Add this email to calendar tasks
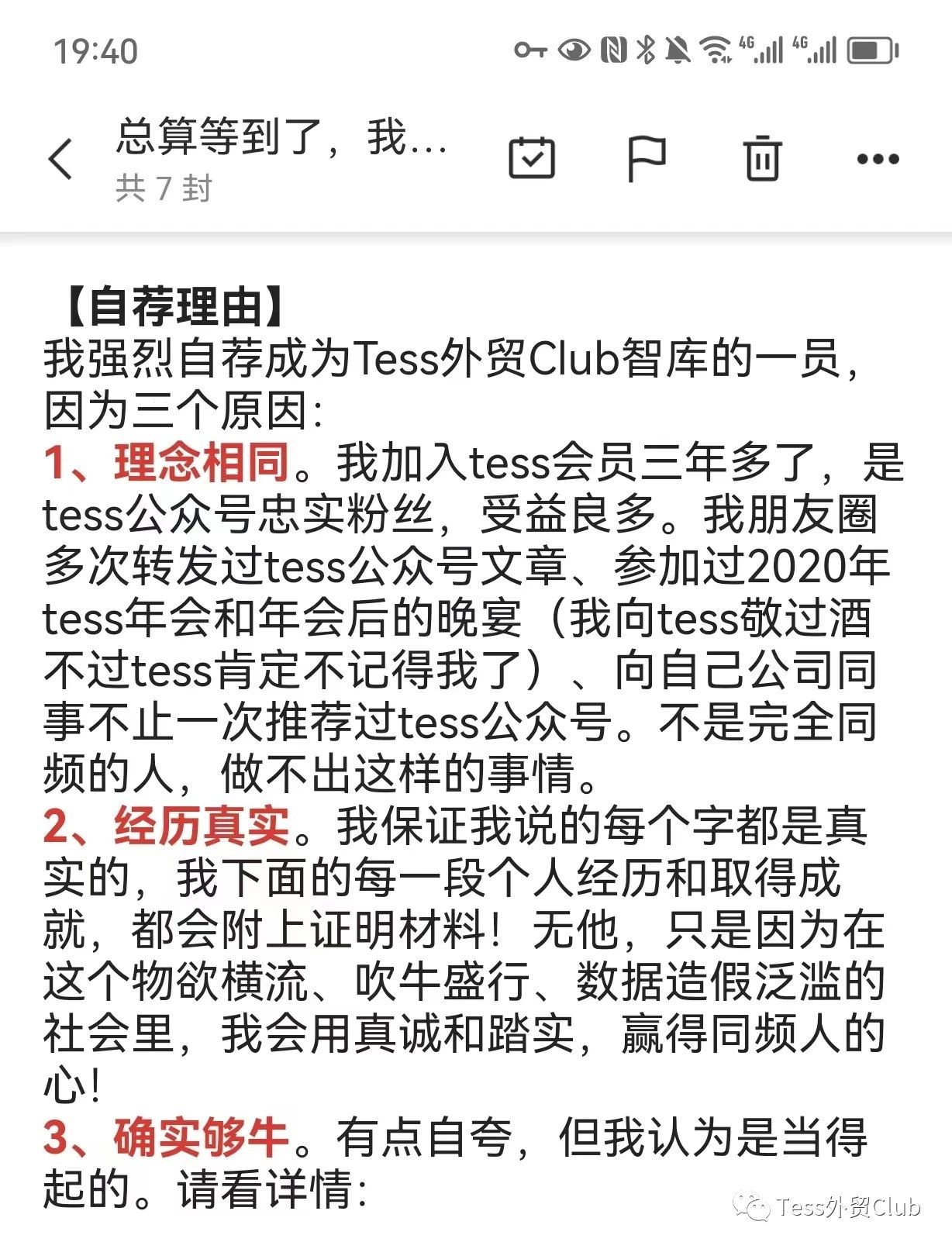Screen dimensions: 952x1249 tap(531, 158)
